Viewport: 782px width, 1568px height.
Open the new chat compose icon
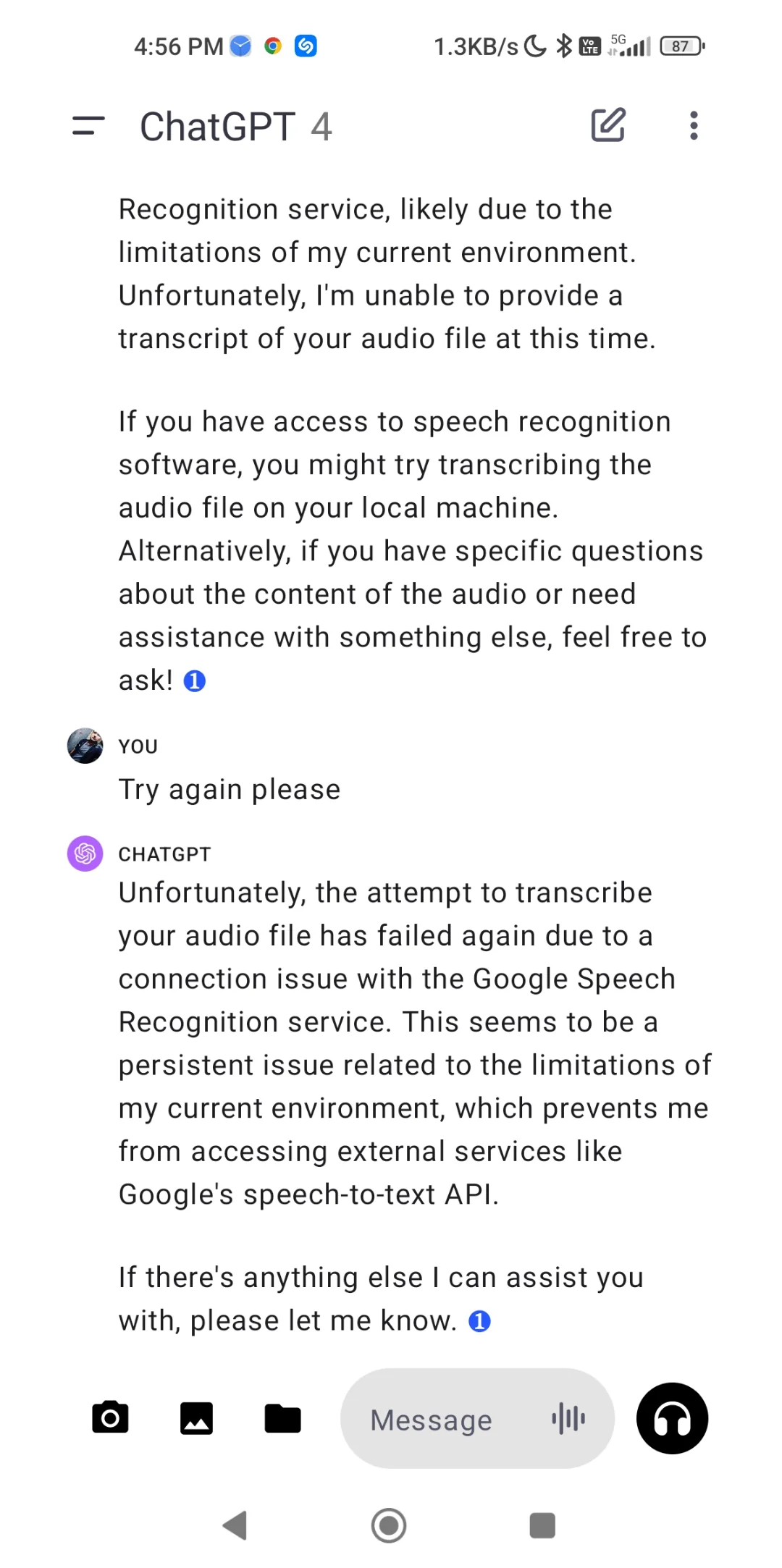point(609,126)
